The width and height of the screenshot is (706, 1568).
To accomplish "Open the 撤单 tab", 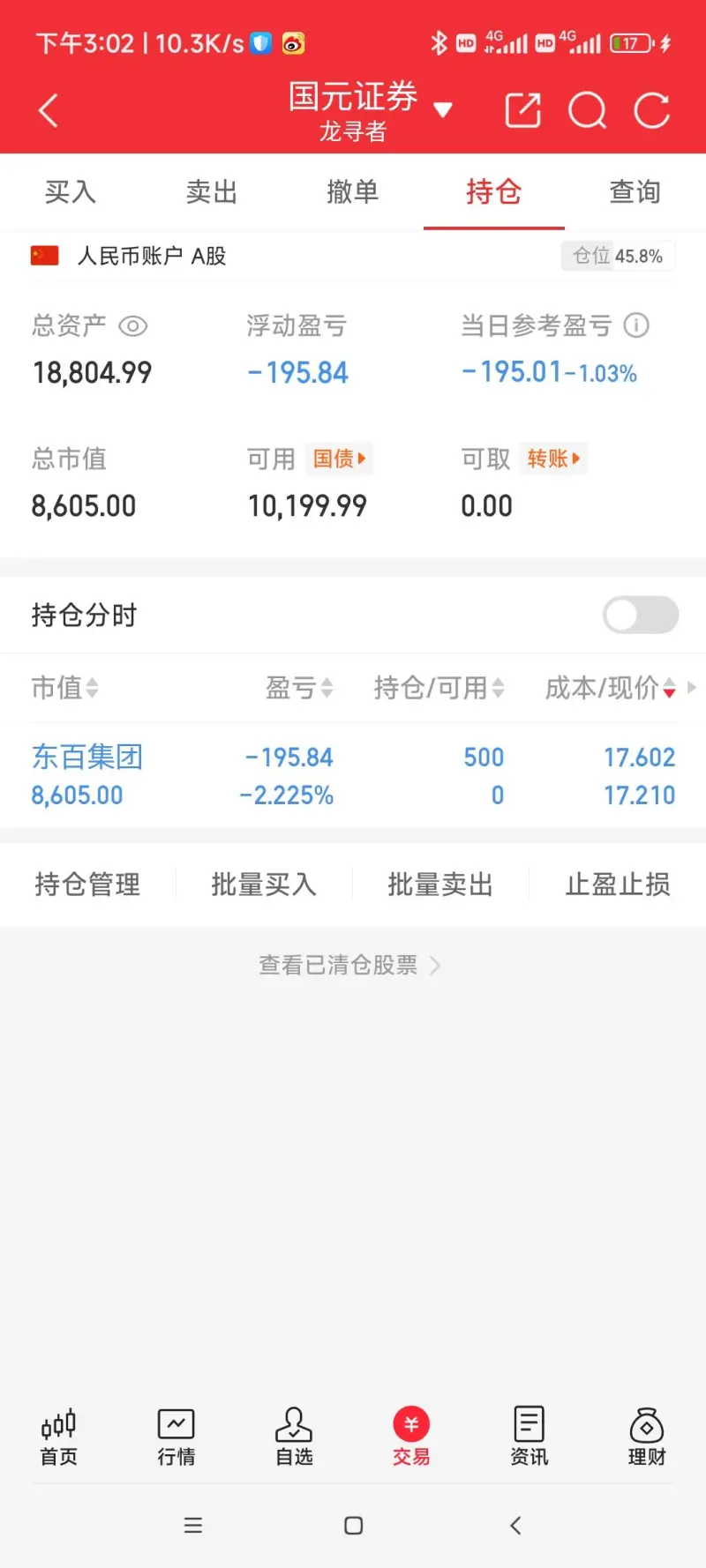I will pos(353,192).
